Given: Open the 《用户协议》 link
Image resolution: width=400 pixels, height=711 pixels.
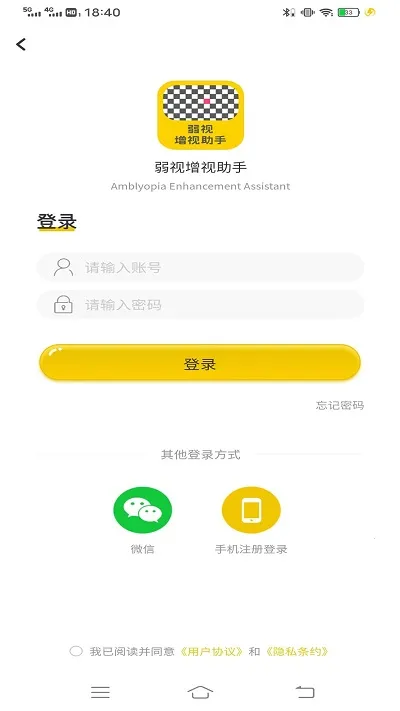Looking at the screenshot, I should 212,652.
